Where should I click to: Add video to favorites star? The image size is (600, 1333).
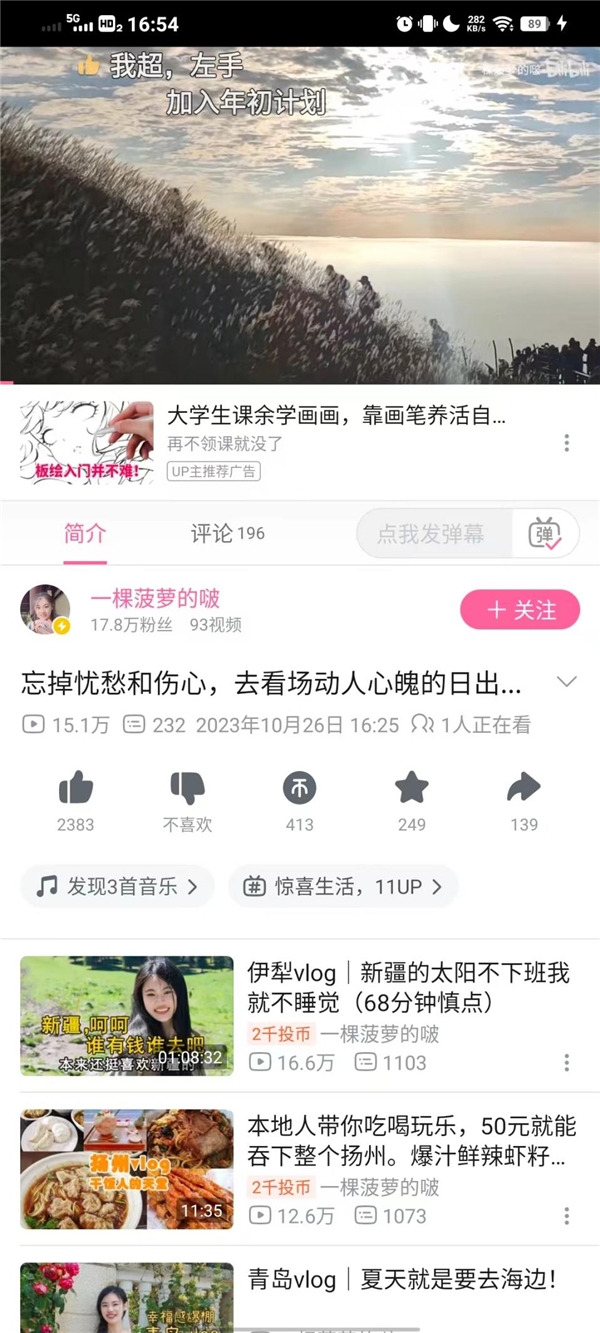pos(412,789)
